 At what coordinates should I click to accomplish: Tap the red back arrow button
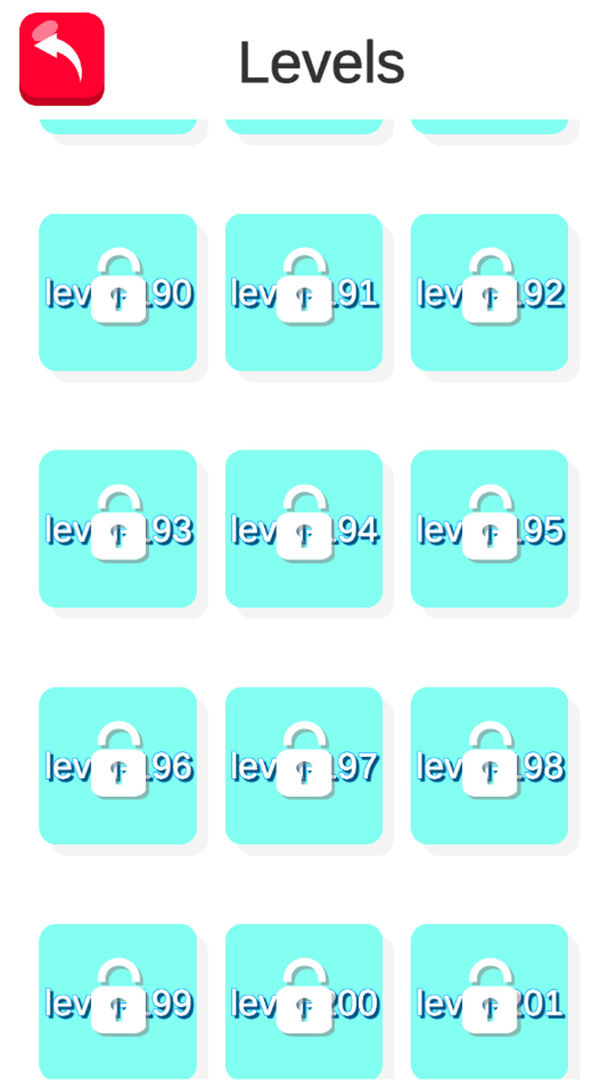click(62, 59)
